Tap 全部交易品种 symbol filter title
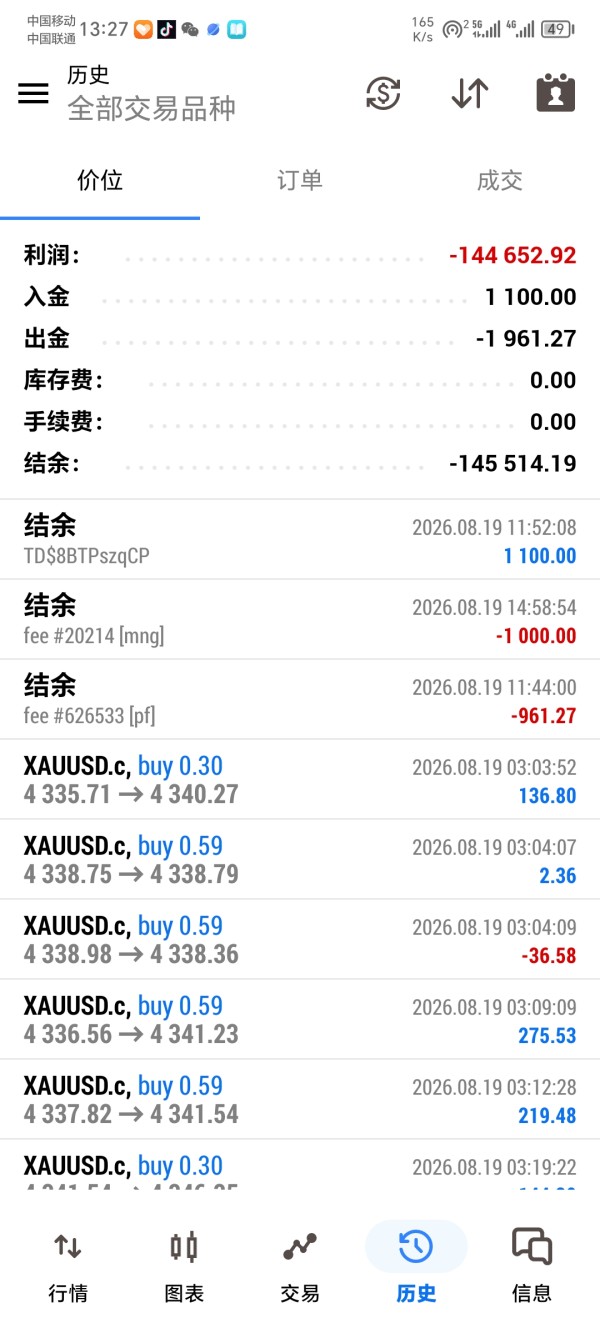600x1333 pixels. coord(152,108)
